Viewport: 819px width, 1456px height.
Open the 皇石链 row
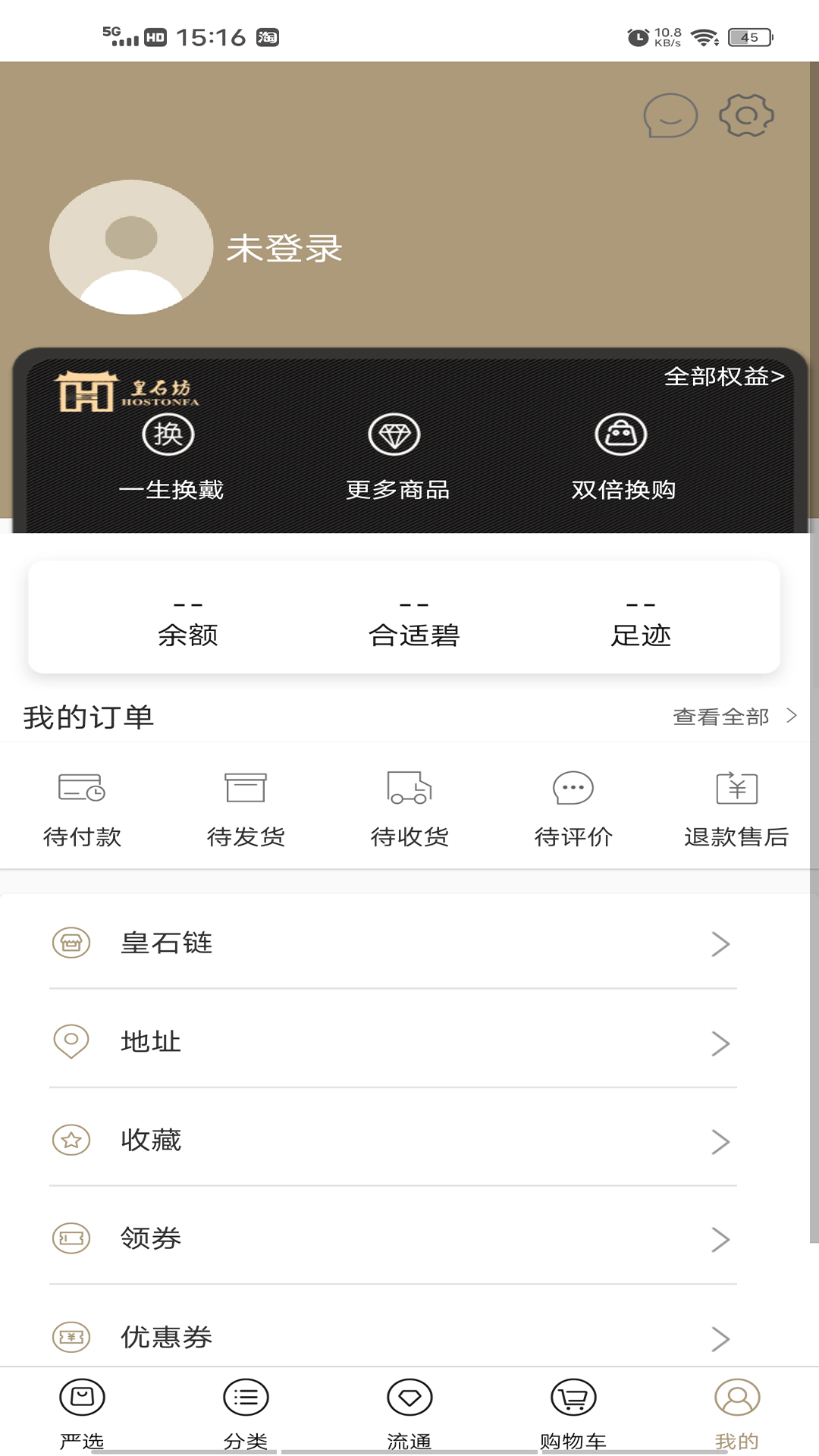tap(393, 943)
